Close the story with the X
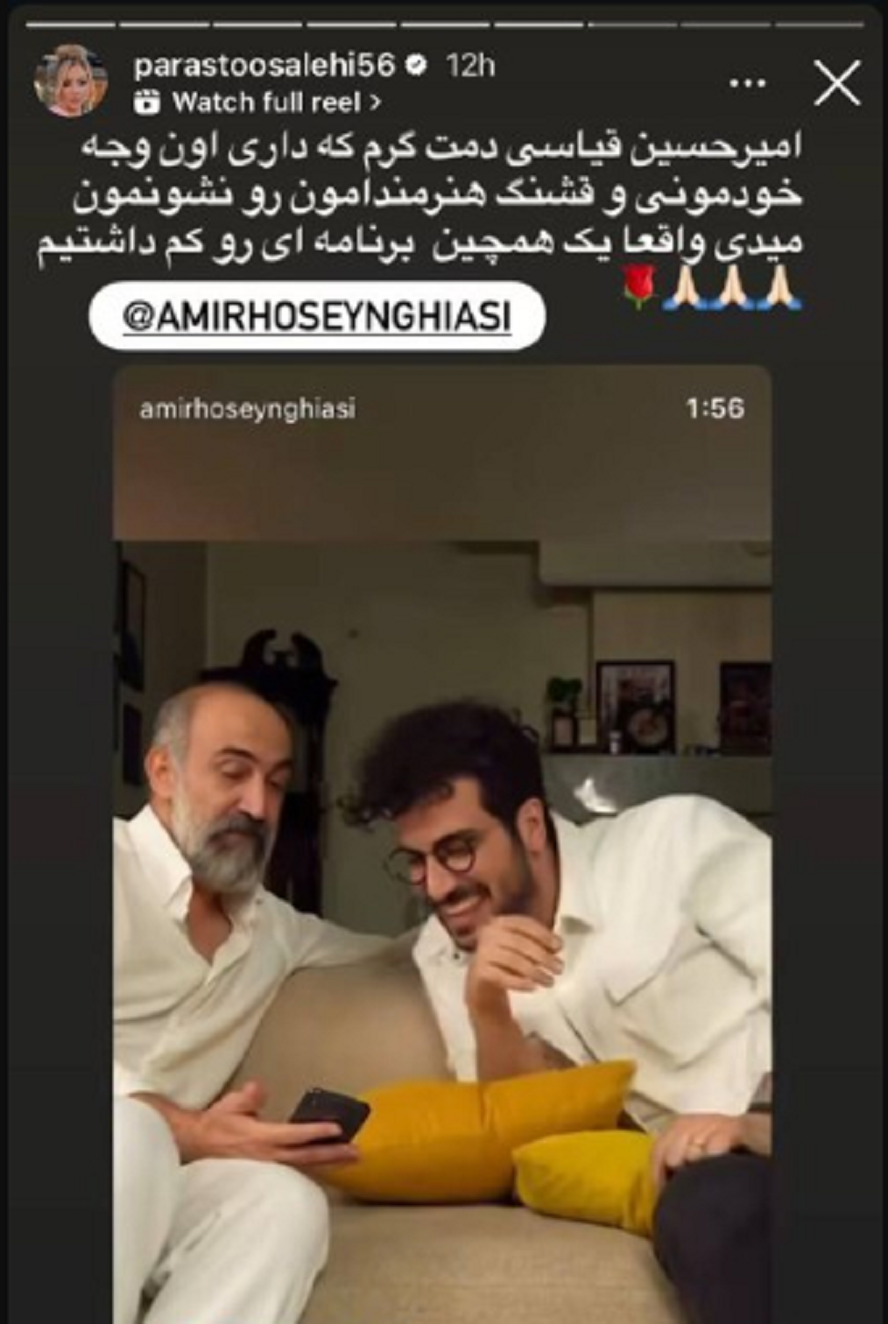 coord(837,83)
